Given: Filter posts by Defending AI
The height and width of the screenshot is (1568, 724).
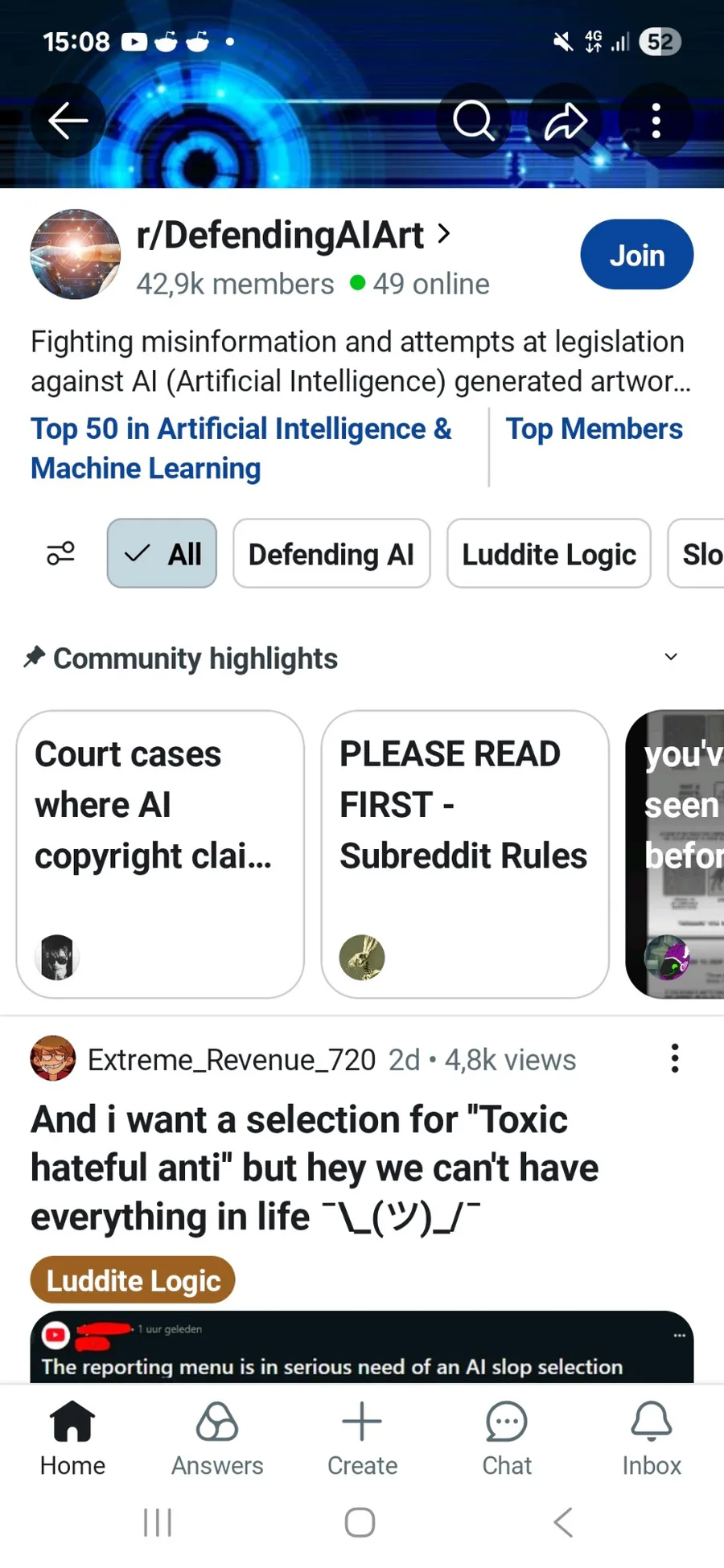Looking at the screenshot, I should point(331,553).
